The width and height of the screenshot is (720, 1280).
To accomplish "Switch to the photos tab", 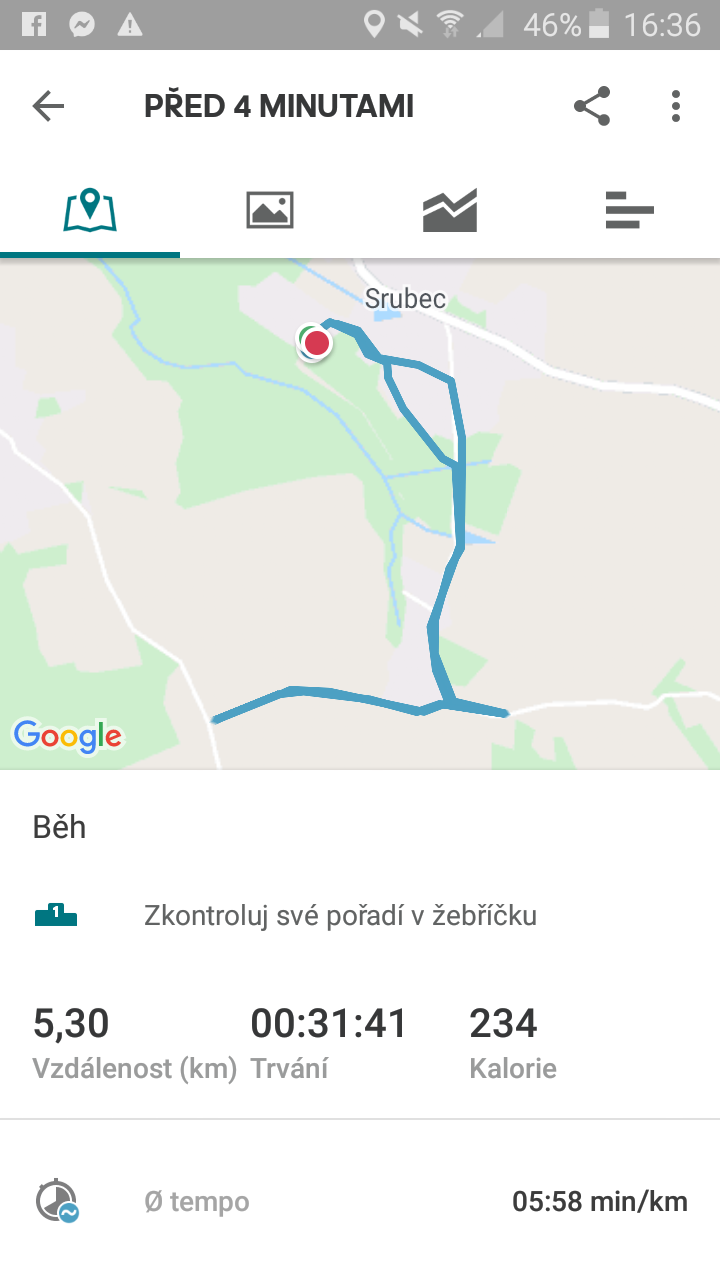I will (270, 210).
